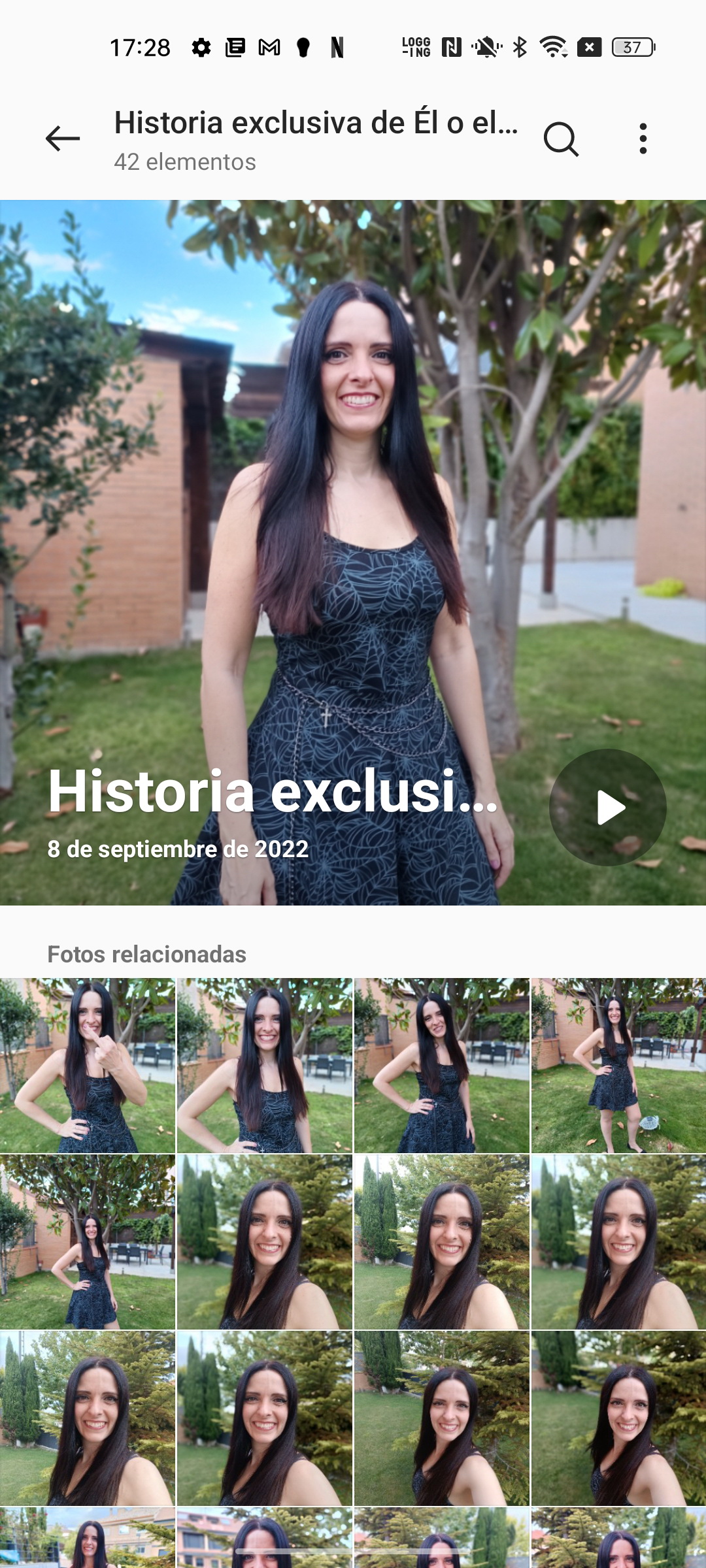The height and width of the screenshot is (1568, 706).
Task: Open the three-dot overflow menu
Action: (643, 139)
